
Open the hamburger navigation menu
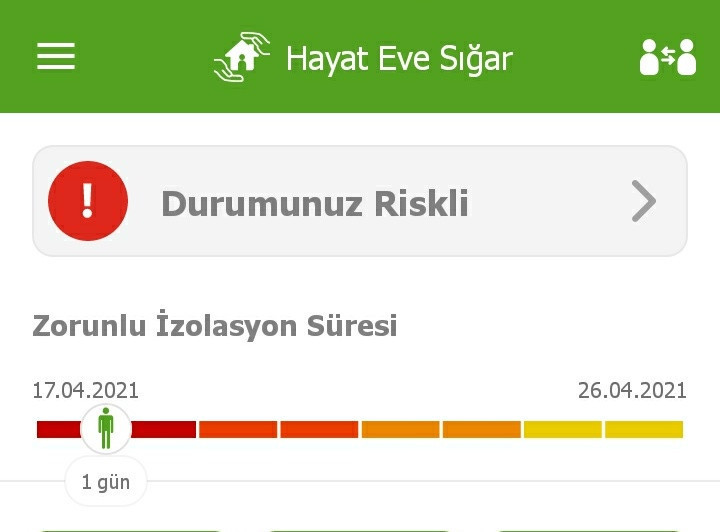[x=56, y=56]
